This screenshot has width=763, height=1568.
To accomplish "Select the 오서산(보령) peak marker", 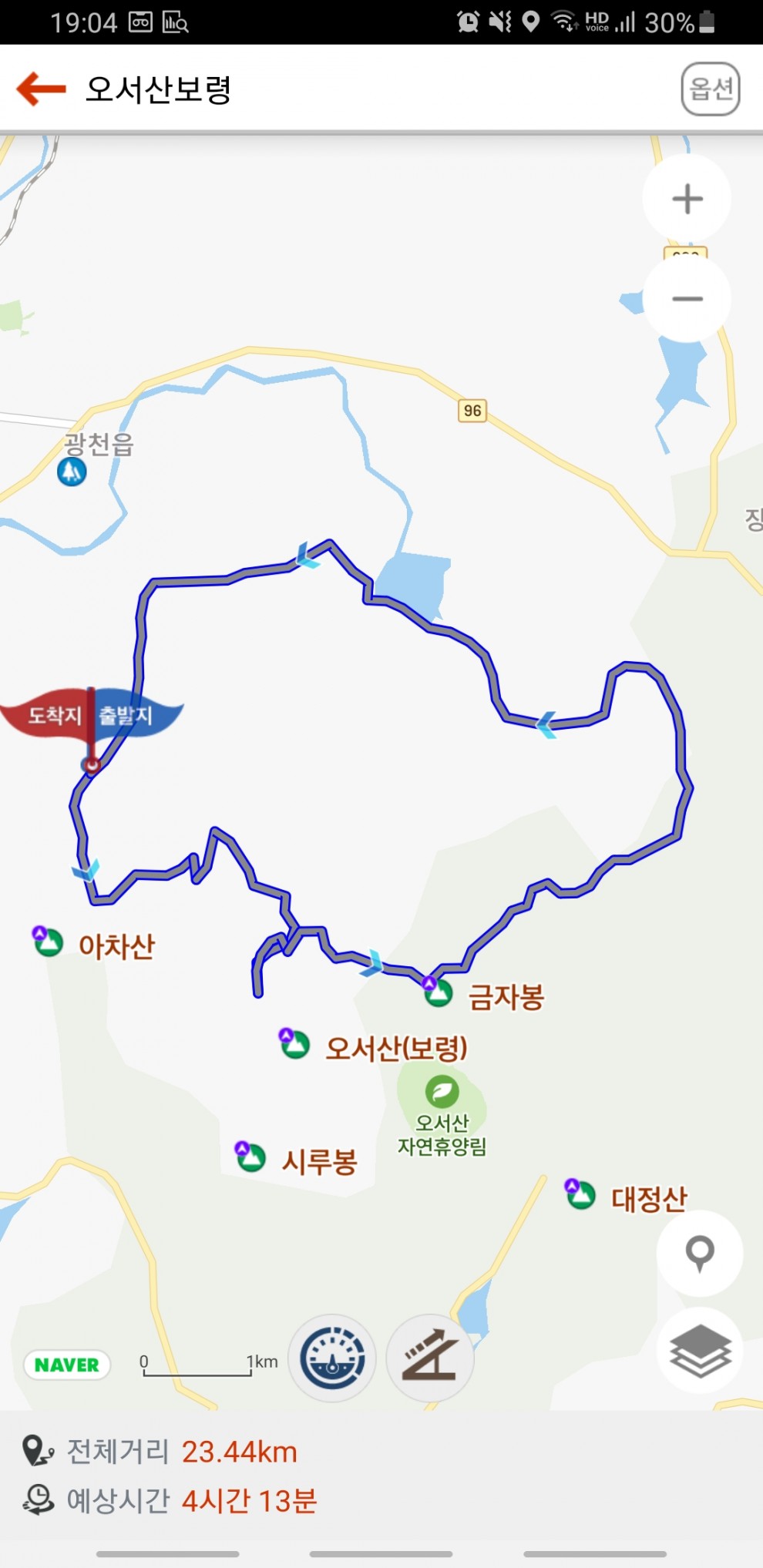I will tap(294, 1045).
